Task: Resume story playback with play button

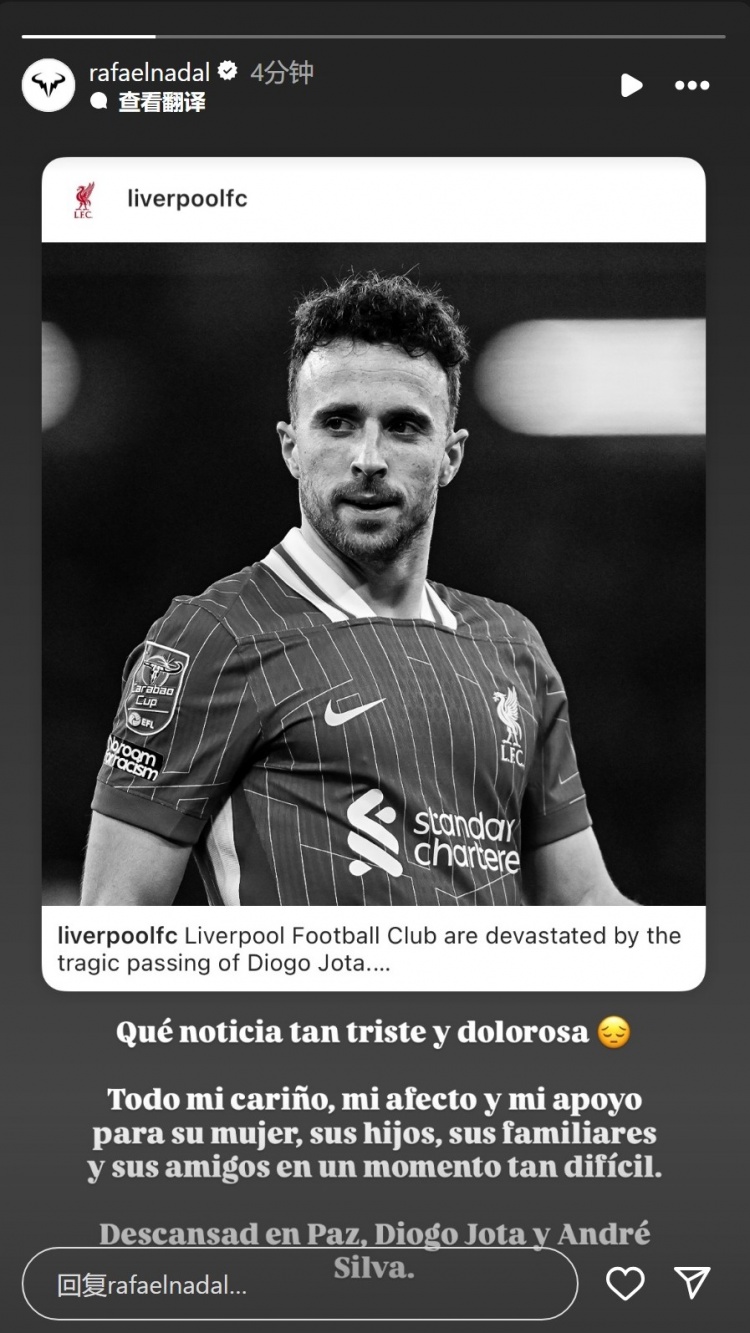Action: [631, 86]
